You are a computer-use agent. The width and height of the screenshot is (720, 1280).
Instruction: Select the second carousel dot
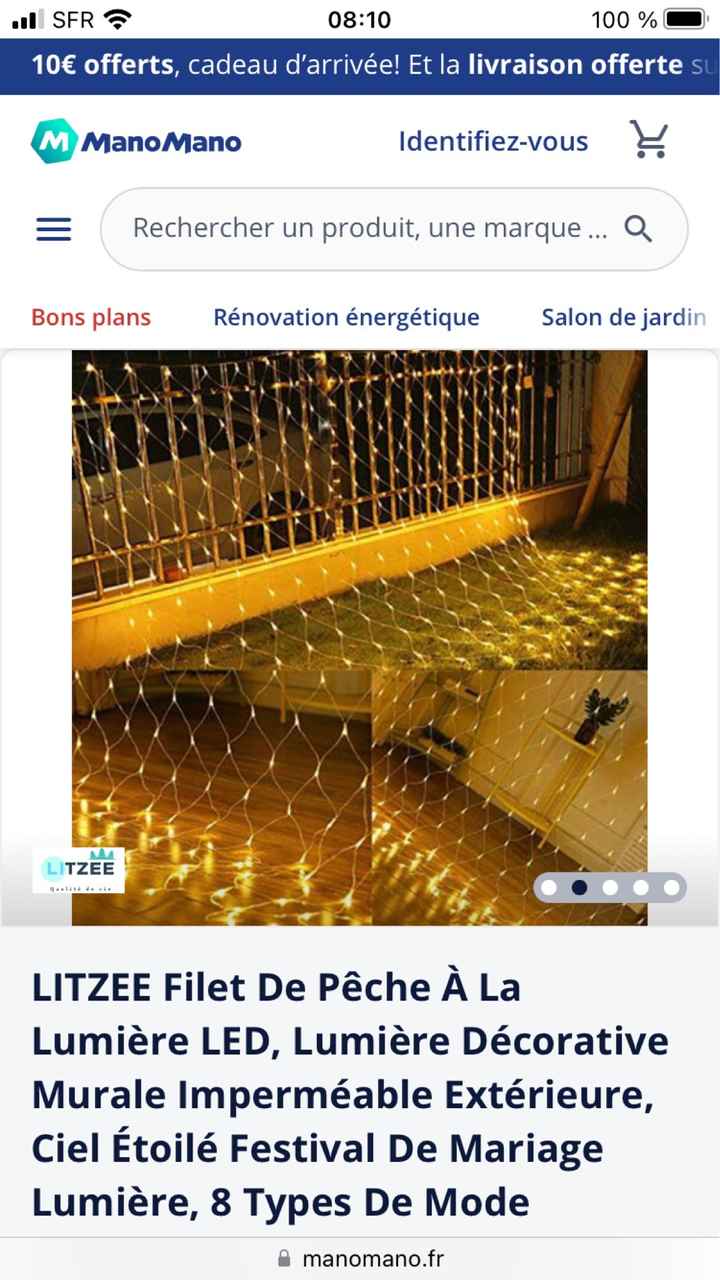(x=579, y=887)
